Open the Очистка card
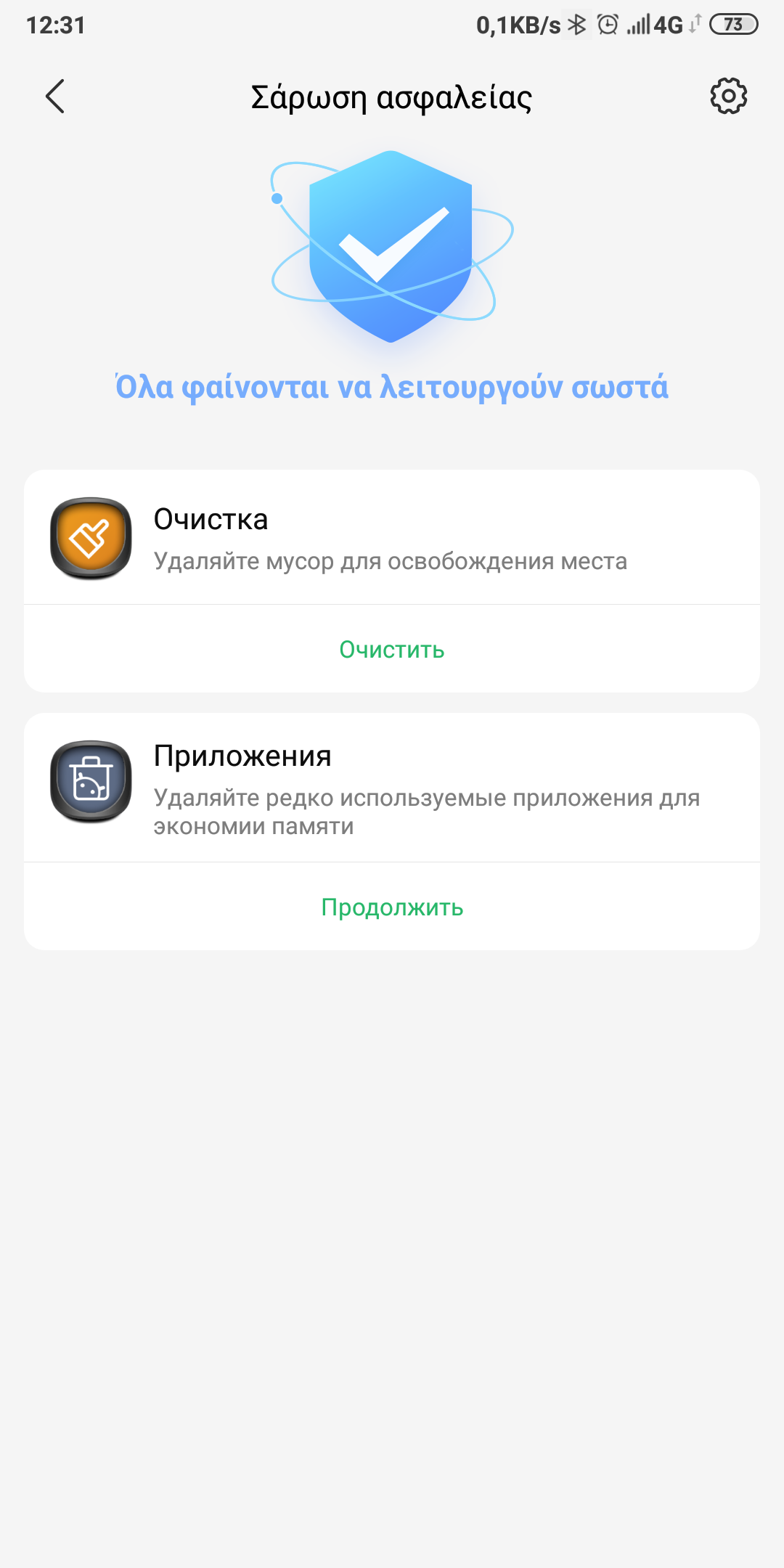The width and height of the screenshot is (784, 1568). point(391,539)
